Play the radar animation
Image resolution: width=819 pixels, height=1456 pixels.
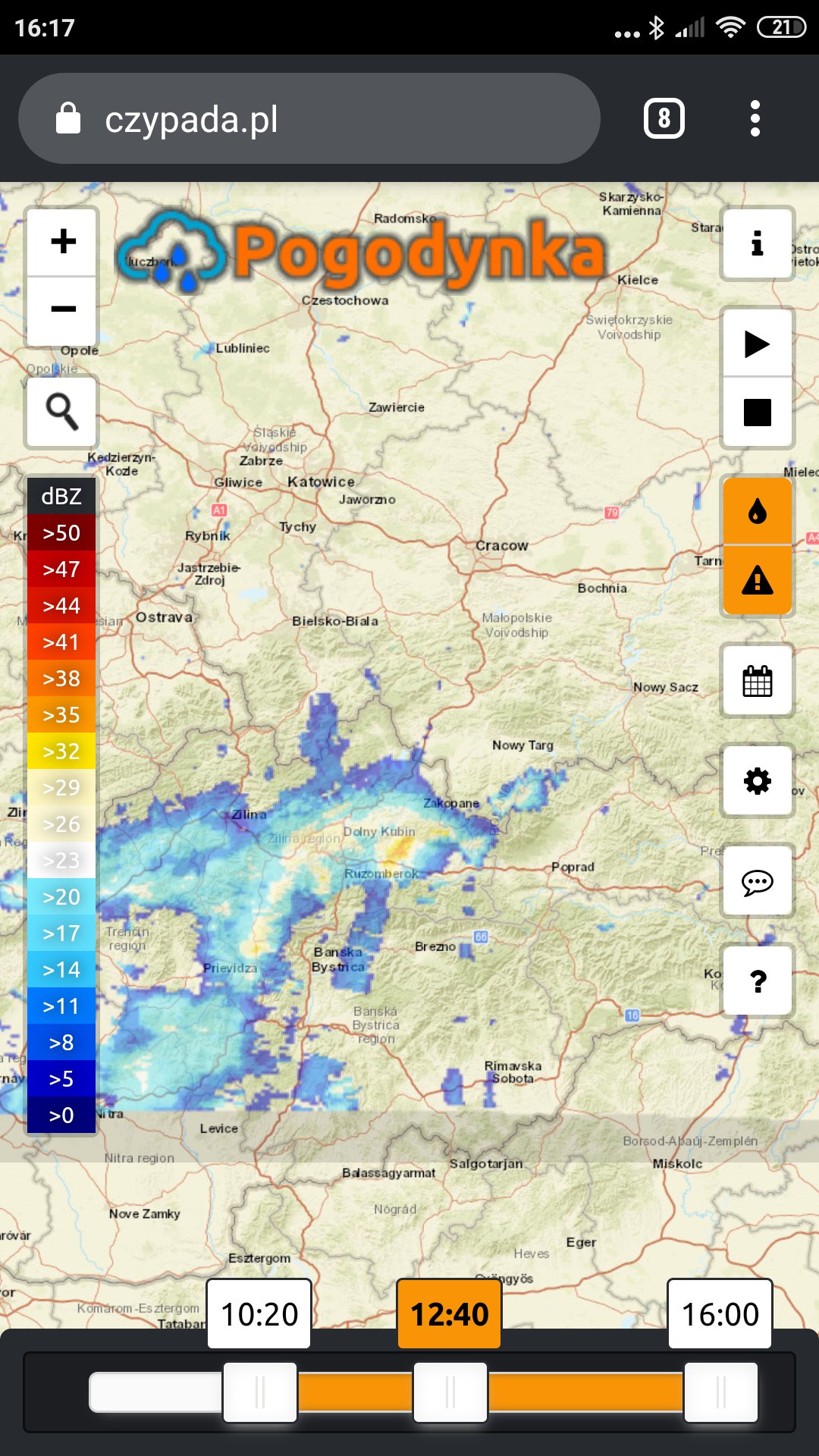pyautogui.click(x=757, y=344)
